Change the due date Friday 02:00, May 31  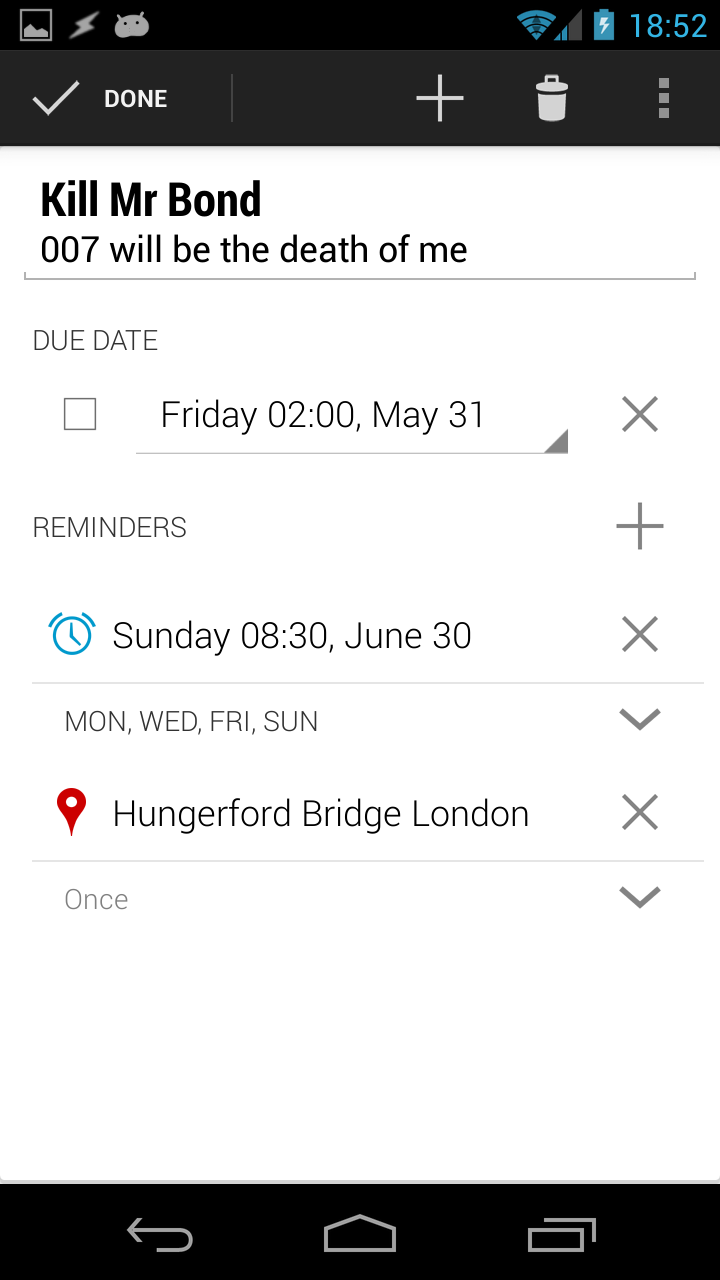tap(351, 416)
